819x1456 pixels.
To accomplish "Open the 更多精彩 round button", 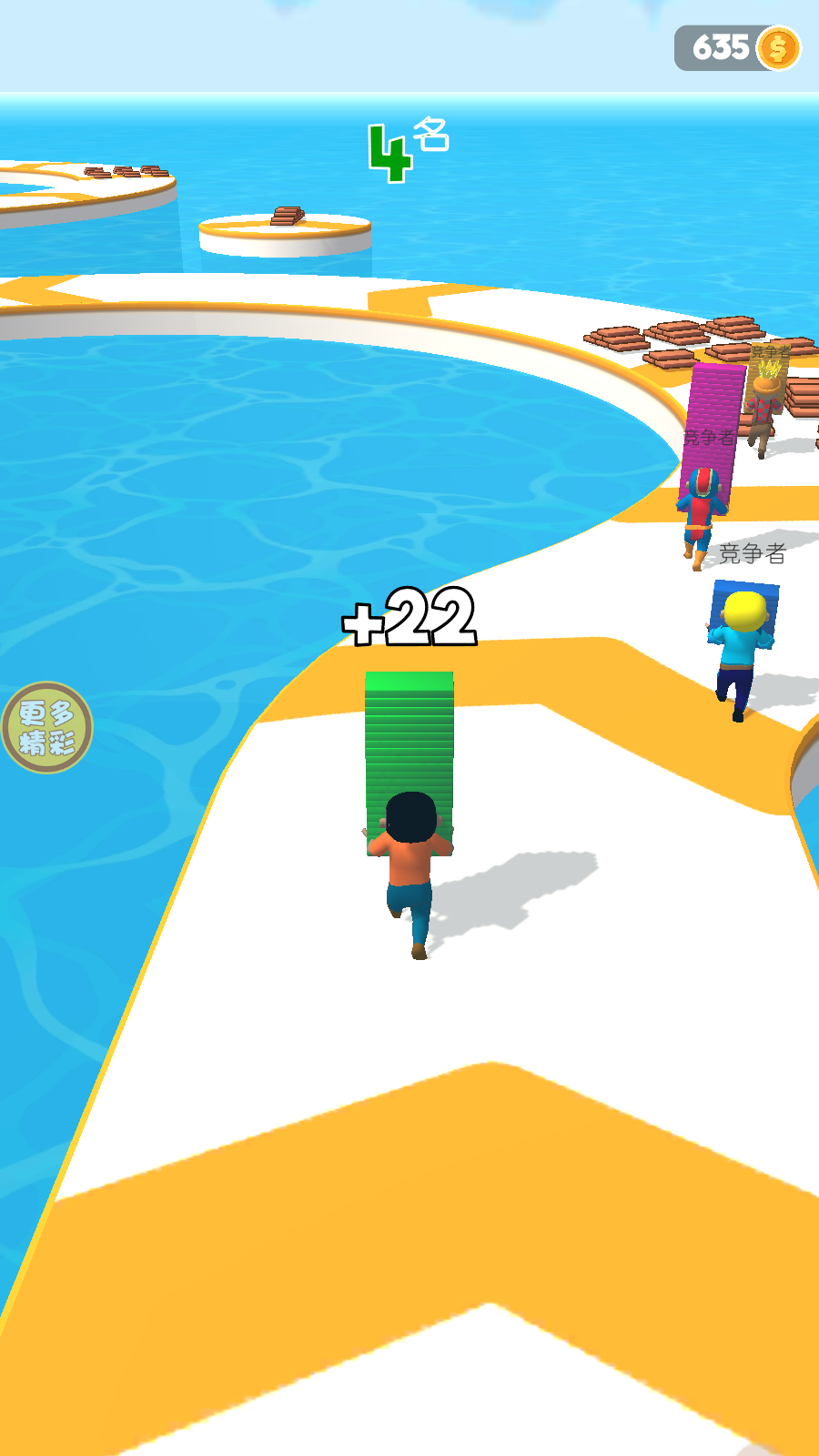I will (x=47, y=728).
